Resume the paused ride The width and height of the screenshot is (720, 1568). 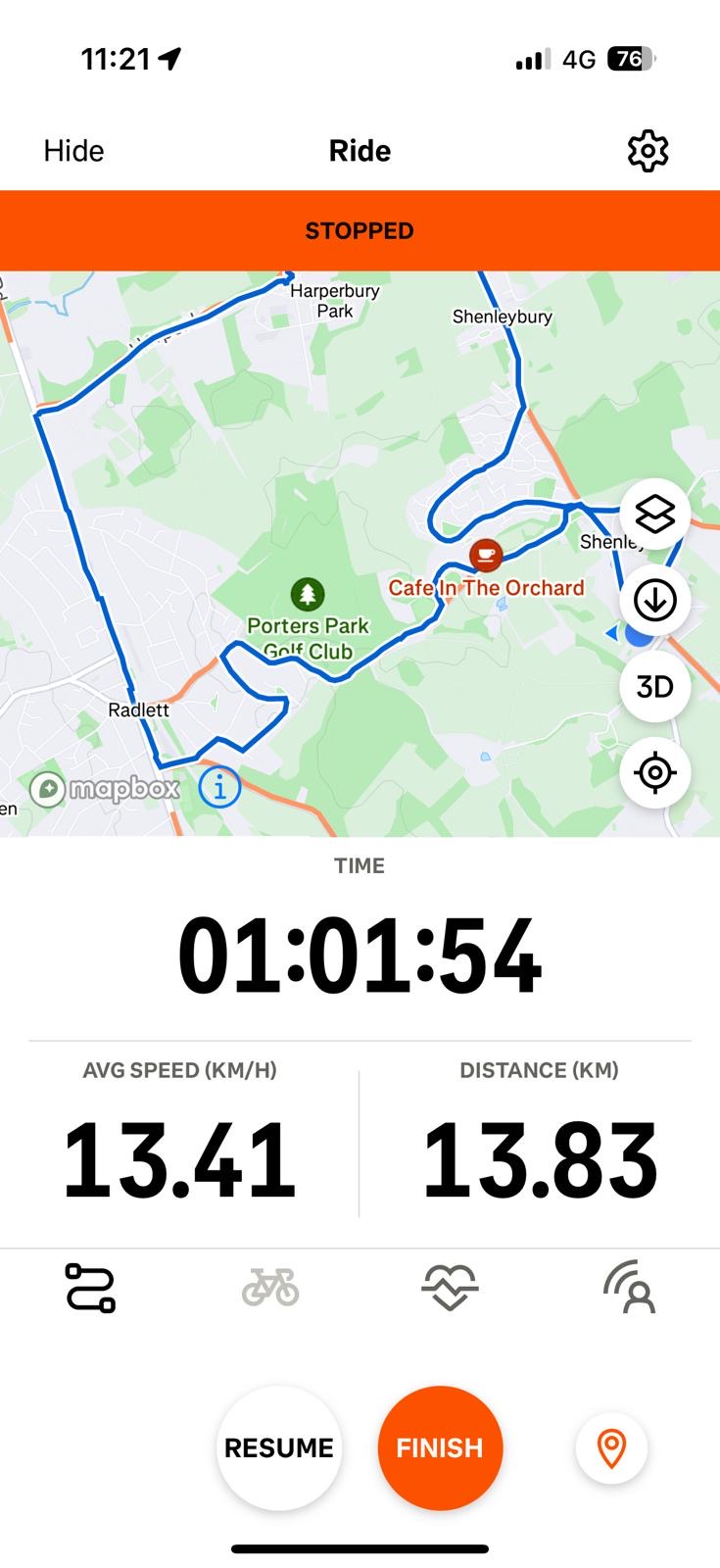(279, 1447)
